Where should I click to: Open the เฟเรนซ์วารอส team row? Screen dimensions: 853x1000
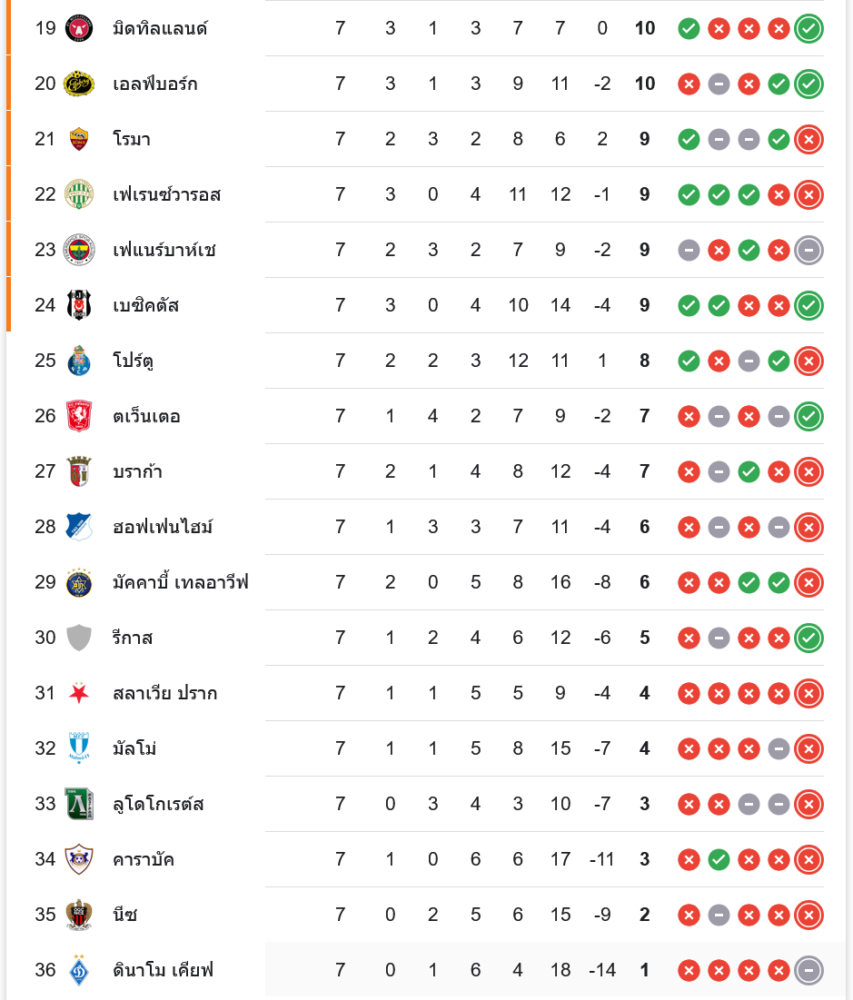point(166,194)
